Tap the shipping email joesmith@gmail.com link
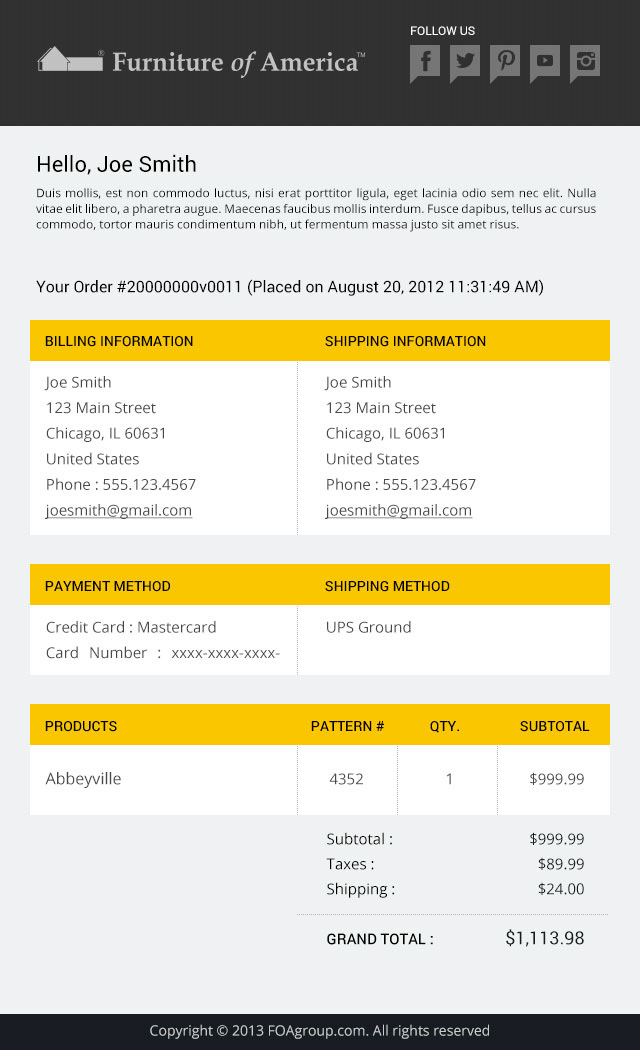The height and width of the screenshot is (1050, 640). coord(399,510)
